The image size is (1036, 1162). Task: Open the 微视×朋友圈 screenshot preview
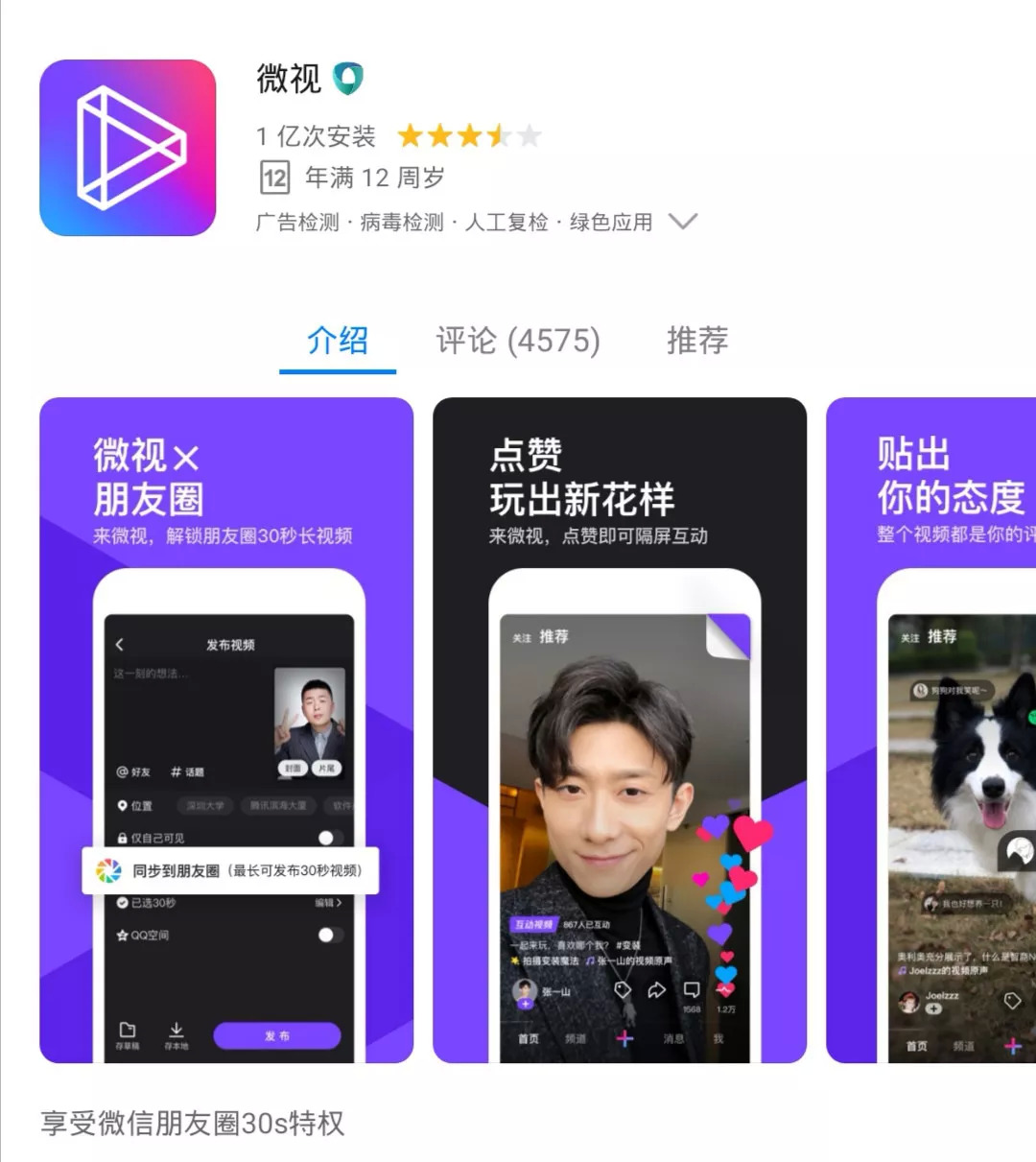pos(226,729)
